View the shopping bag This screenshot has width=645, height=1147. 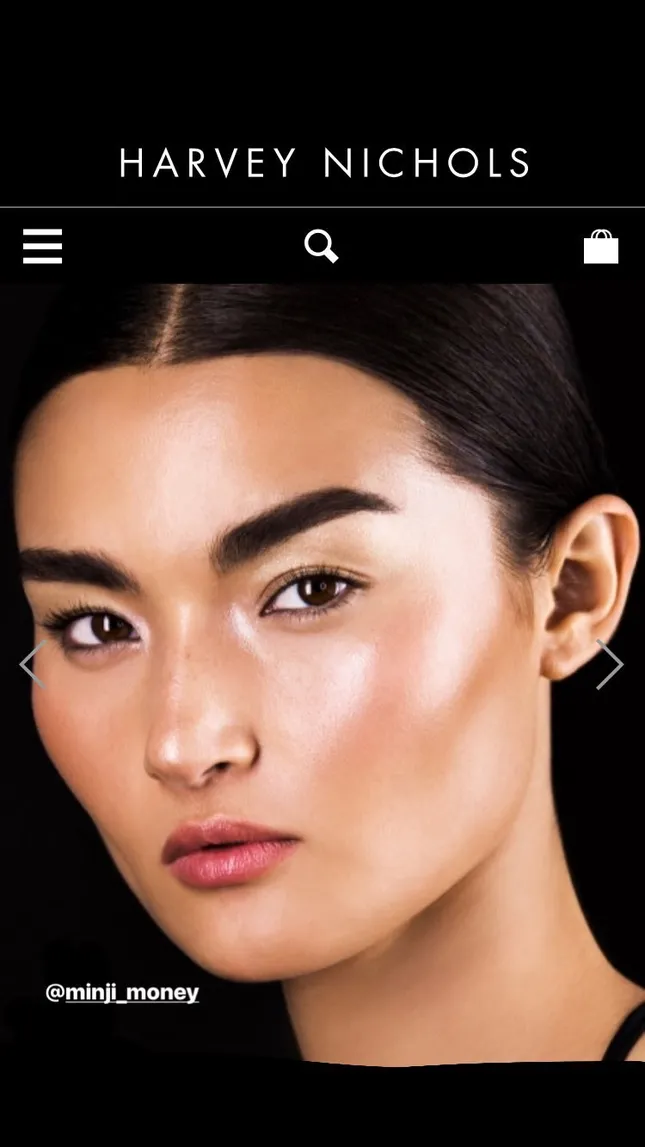601,246
